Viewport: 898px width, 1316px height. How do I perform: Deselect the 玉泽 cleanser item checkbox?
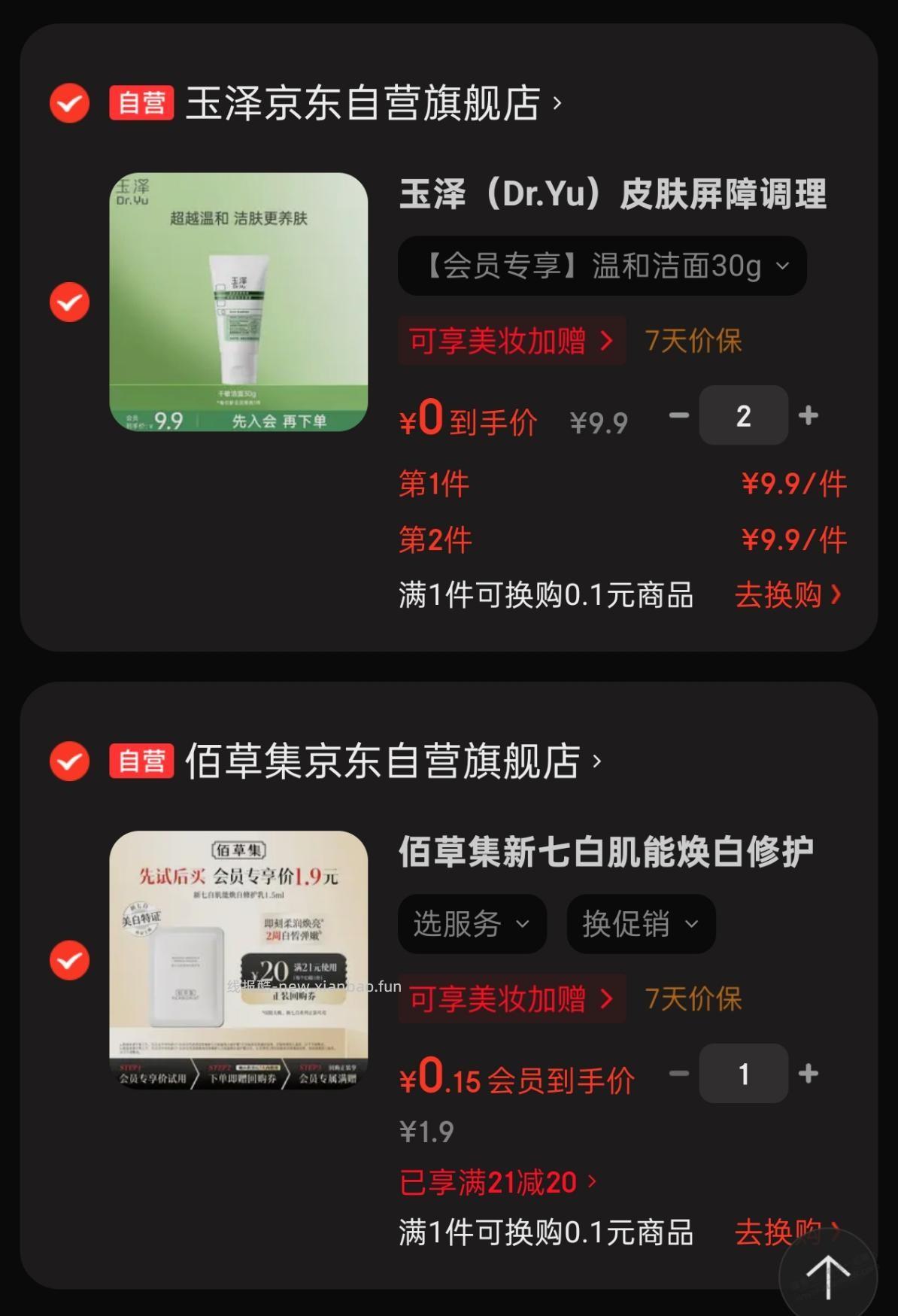point(68,302)
